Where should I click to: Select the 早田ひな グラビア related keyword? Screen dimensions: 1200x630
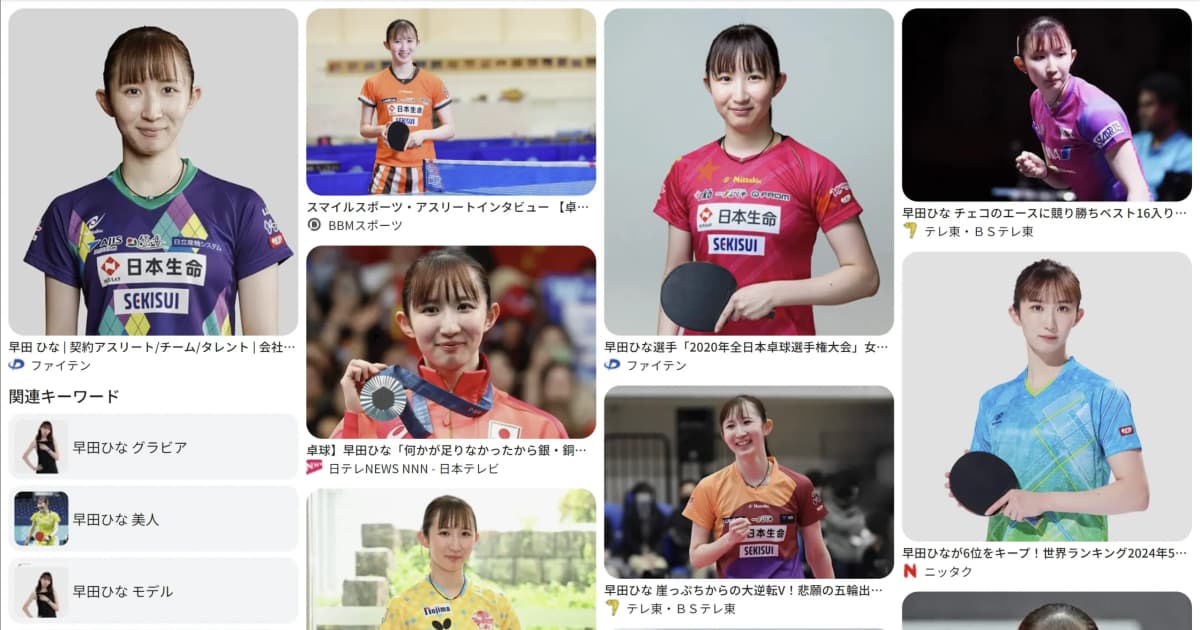point(153,447)
